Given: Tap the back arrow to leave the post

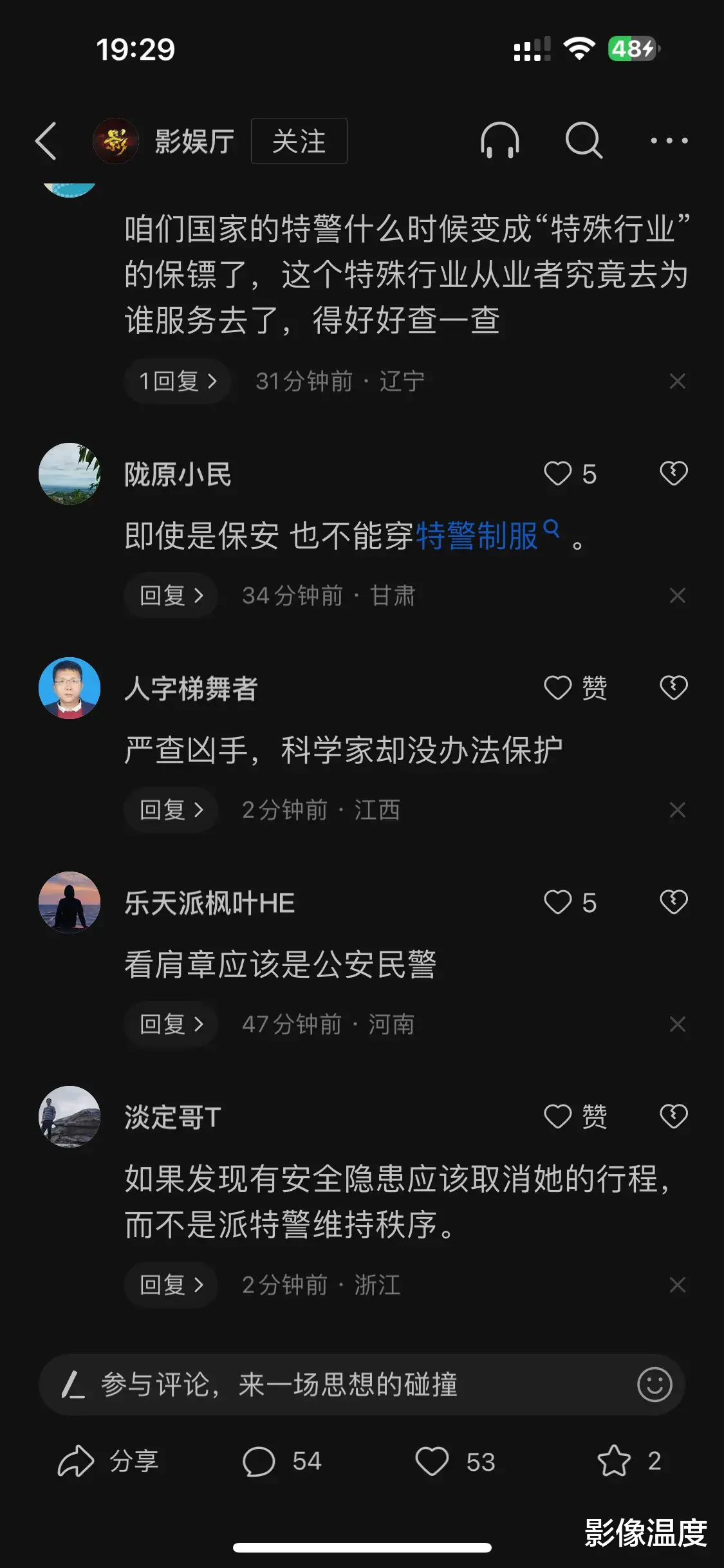Looking at the screenshot, I should click(46, 140).
